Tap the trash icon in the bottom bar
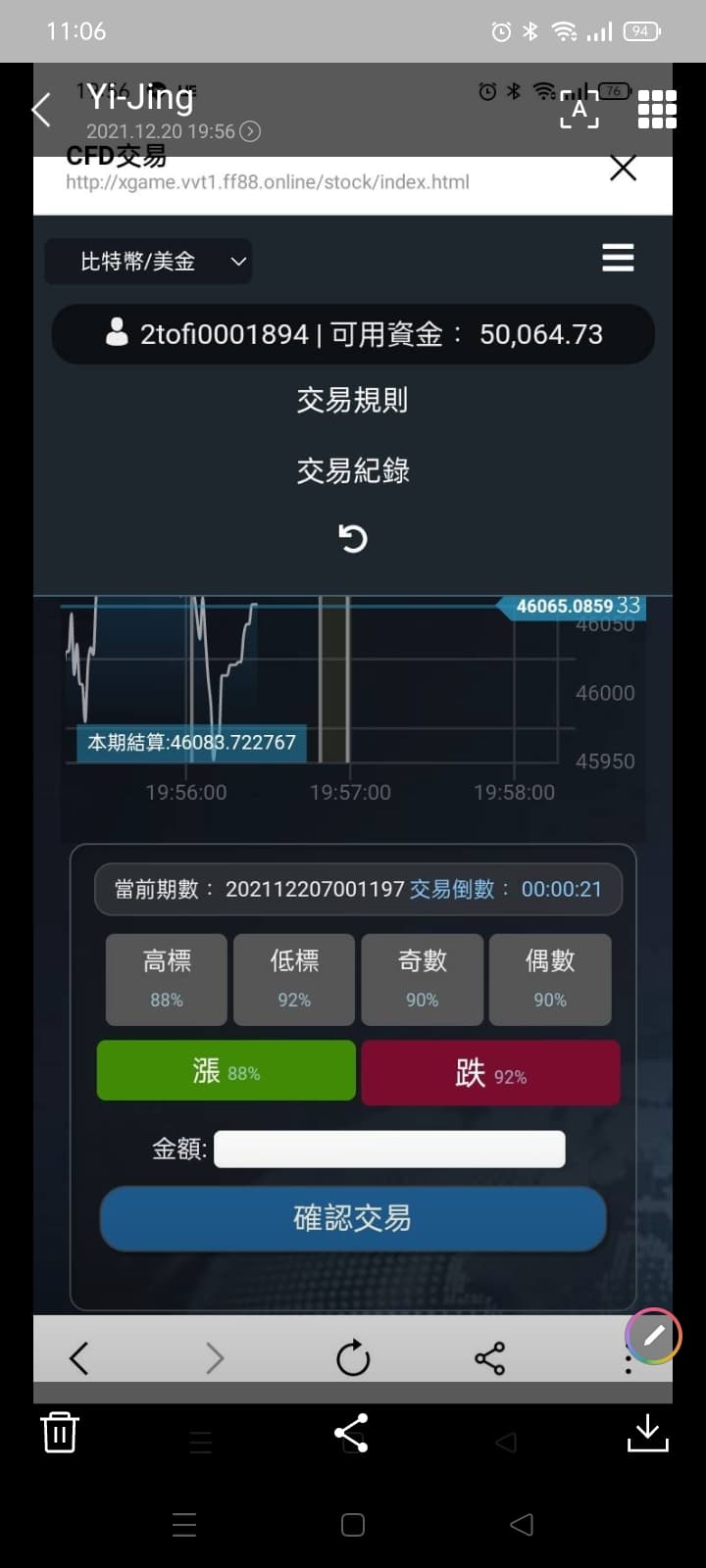This screenshot has width=706, height=1568. tap(59, 1432)
